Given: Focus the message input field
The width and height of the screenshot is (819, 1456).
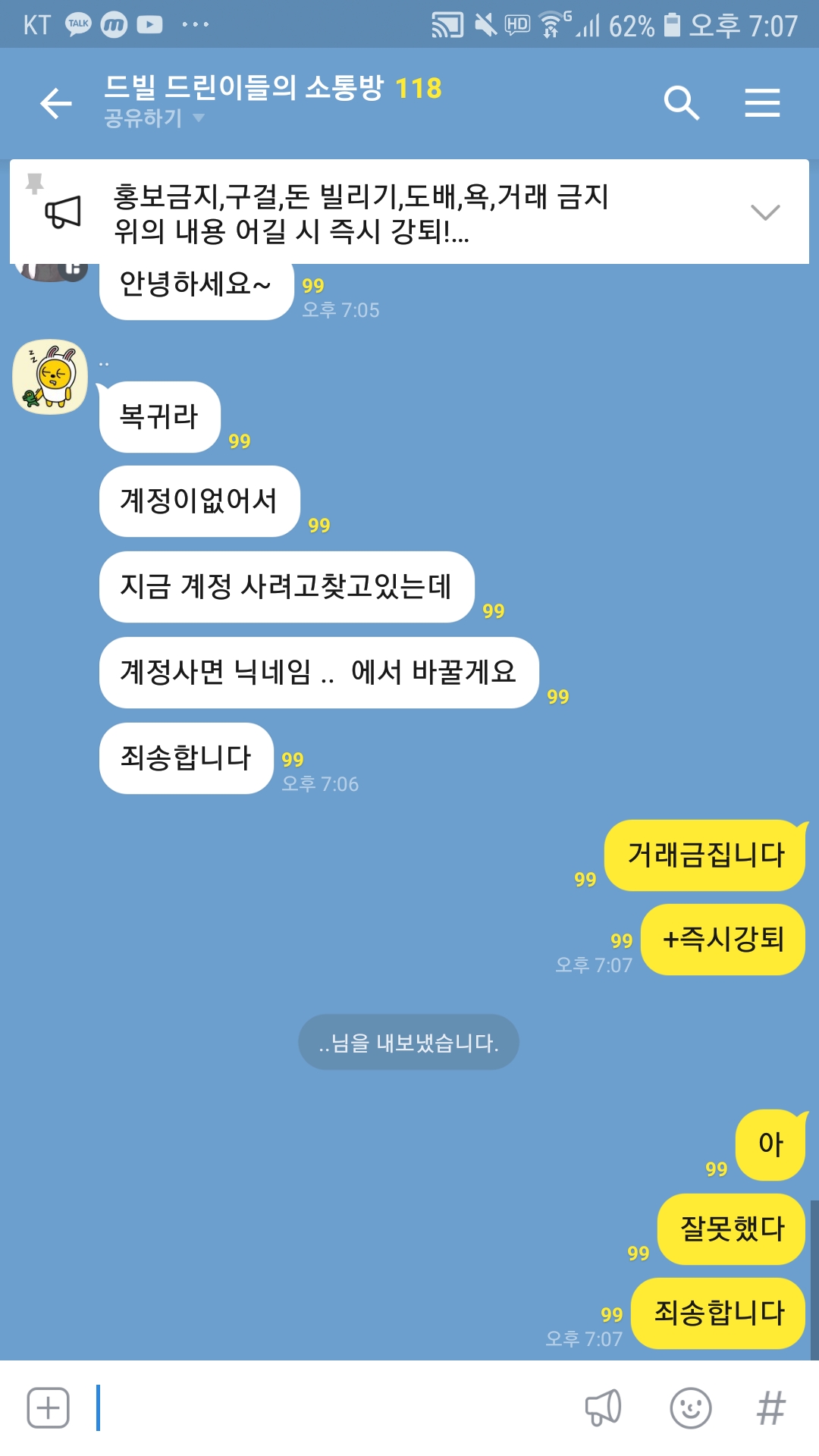Looking at the screenshot, I should [334, 1408].
